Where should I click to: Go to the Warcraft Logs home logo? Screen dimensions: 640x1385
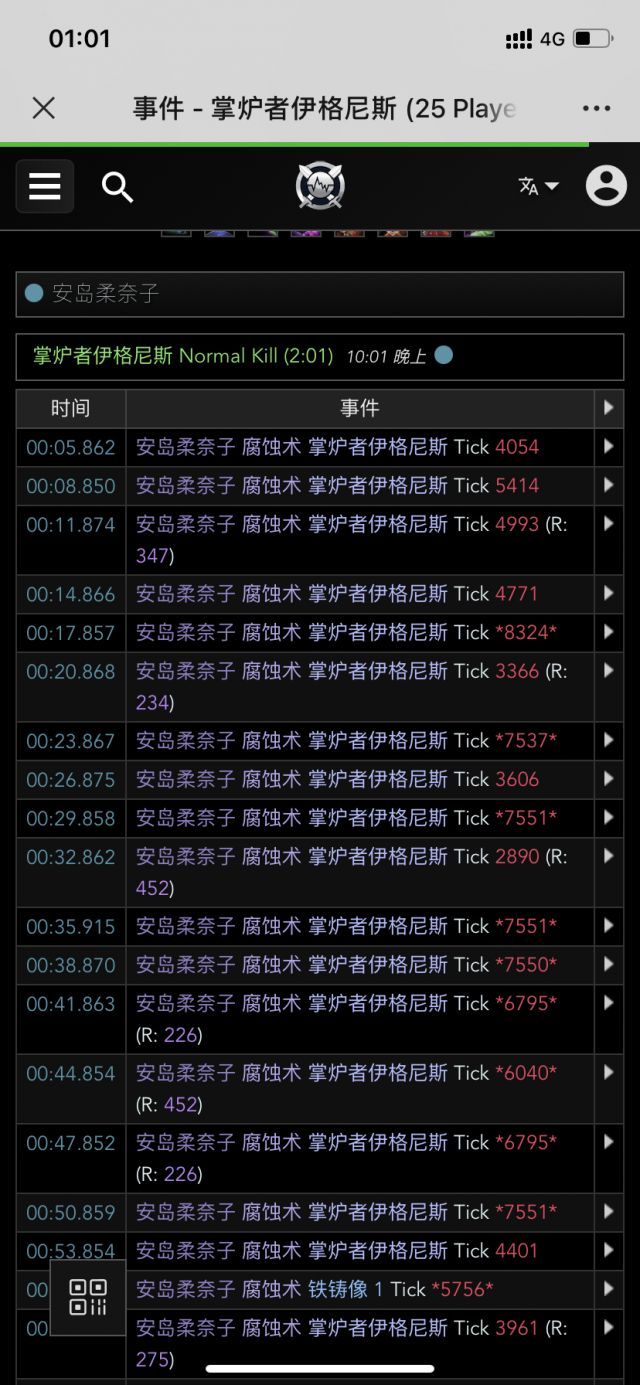click(320, 186)
